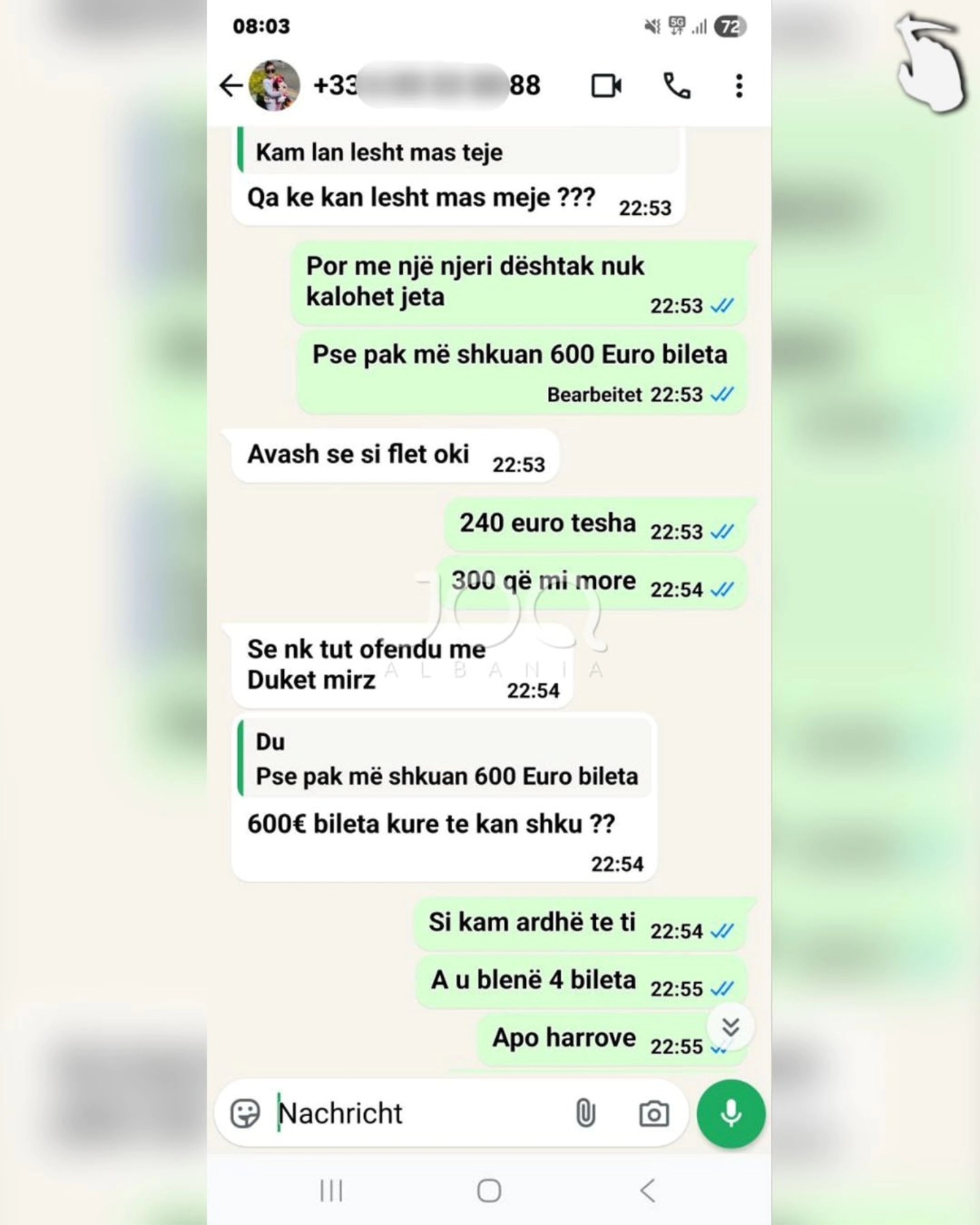Start a voice call with this contact
This screenshot has height=1225, width=980.
(676, 86)
